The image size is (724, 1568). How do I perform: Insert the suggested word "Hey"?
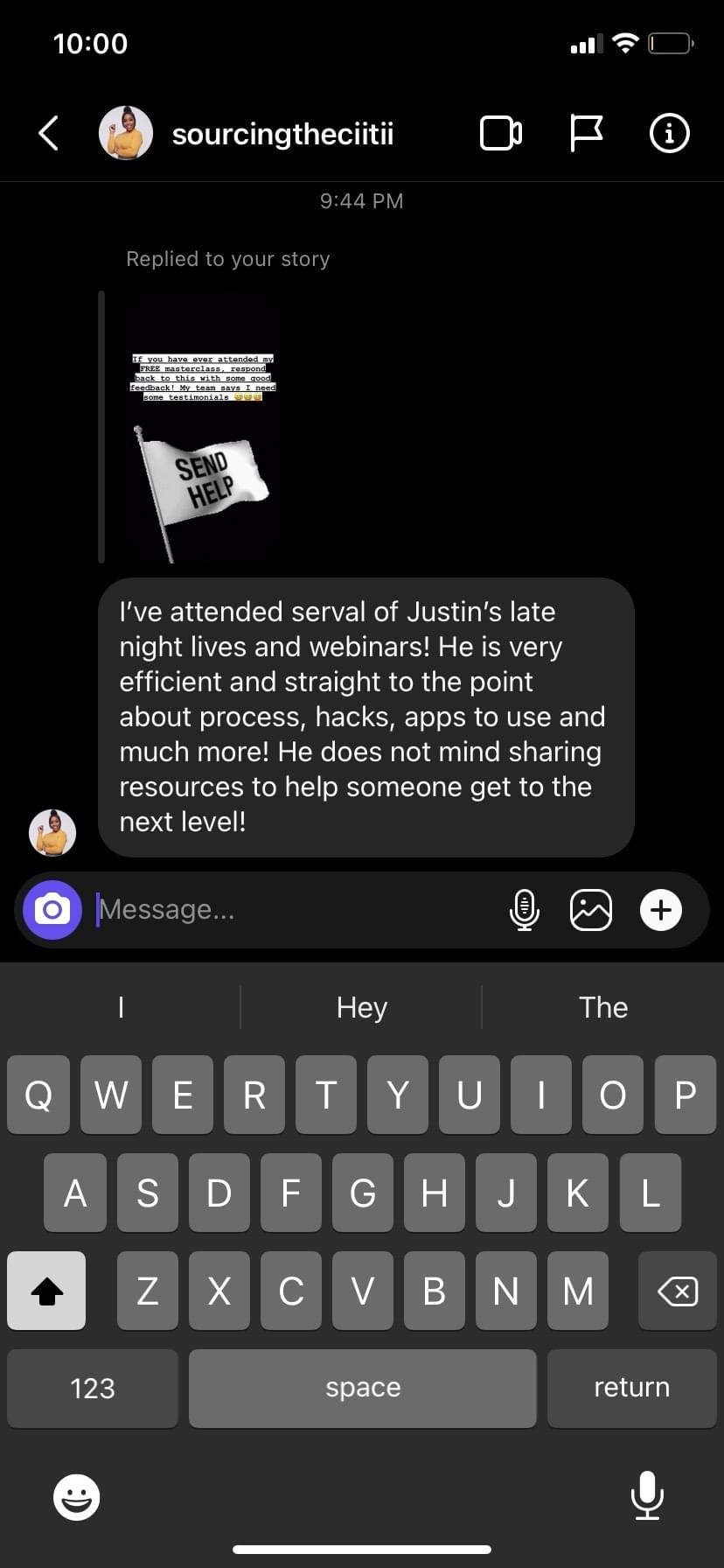tap(361, 1007)
